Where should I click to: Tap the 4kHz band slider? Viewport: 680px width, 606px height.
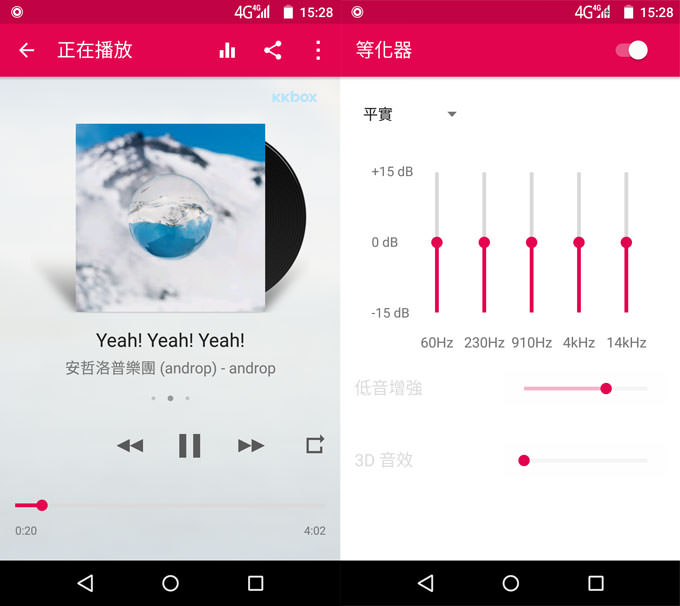click(579, 242)
